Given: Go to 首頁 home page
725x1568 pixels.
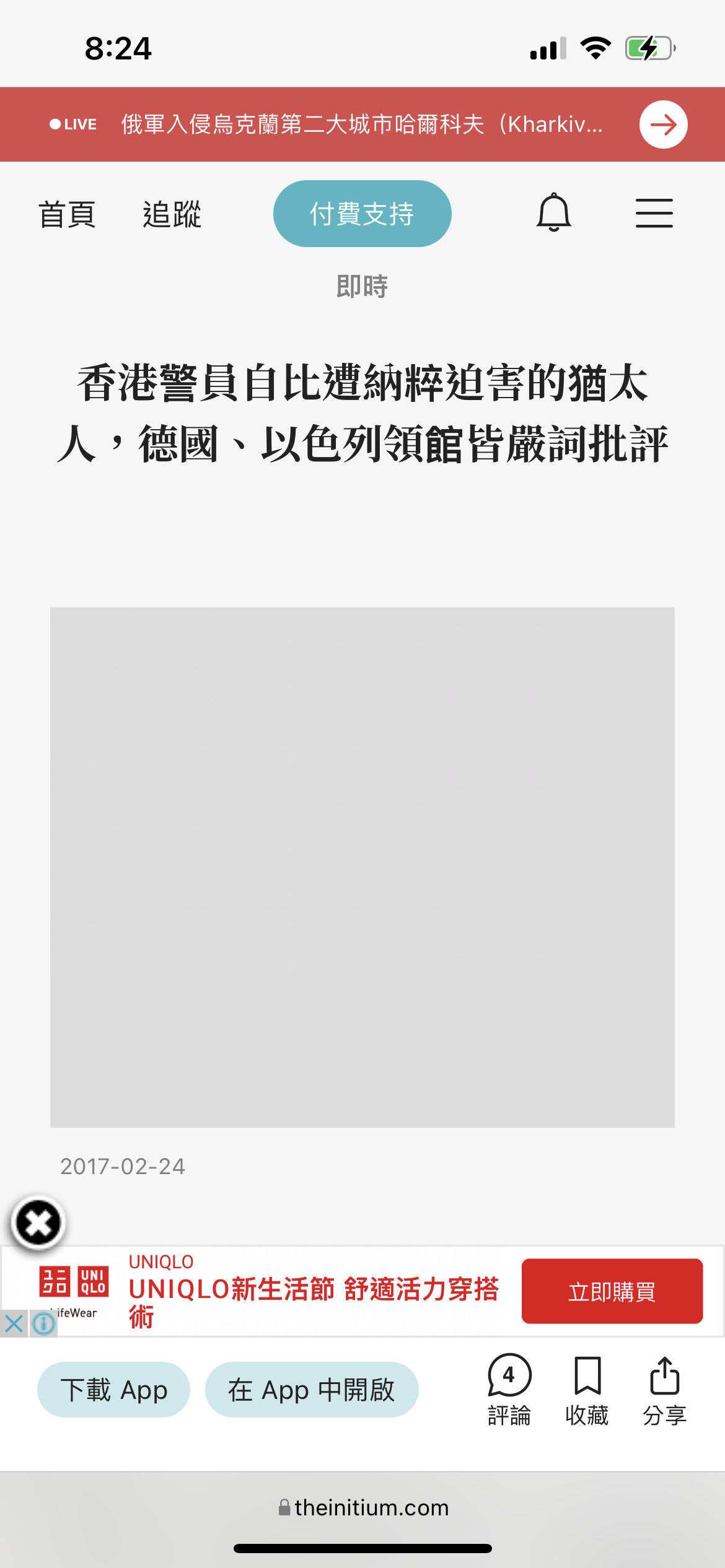Looking at the screenshot, I should [x=67, y=214].
